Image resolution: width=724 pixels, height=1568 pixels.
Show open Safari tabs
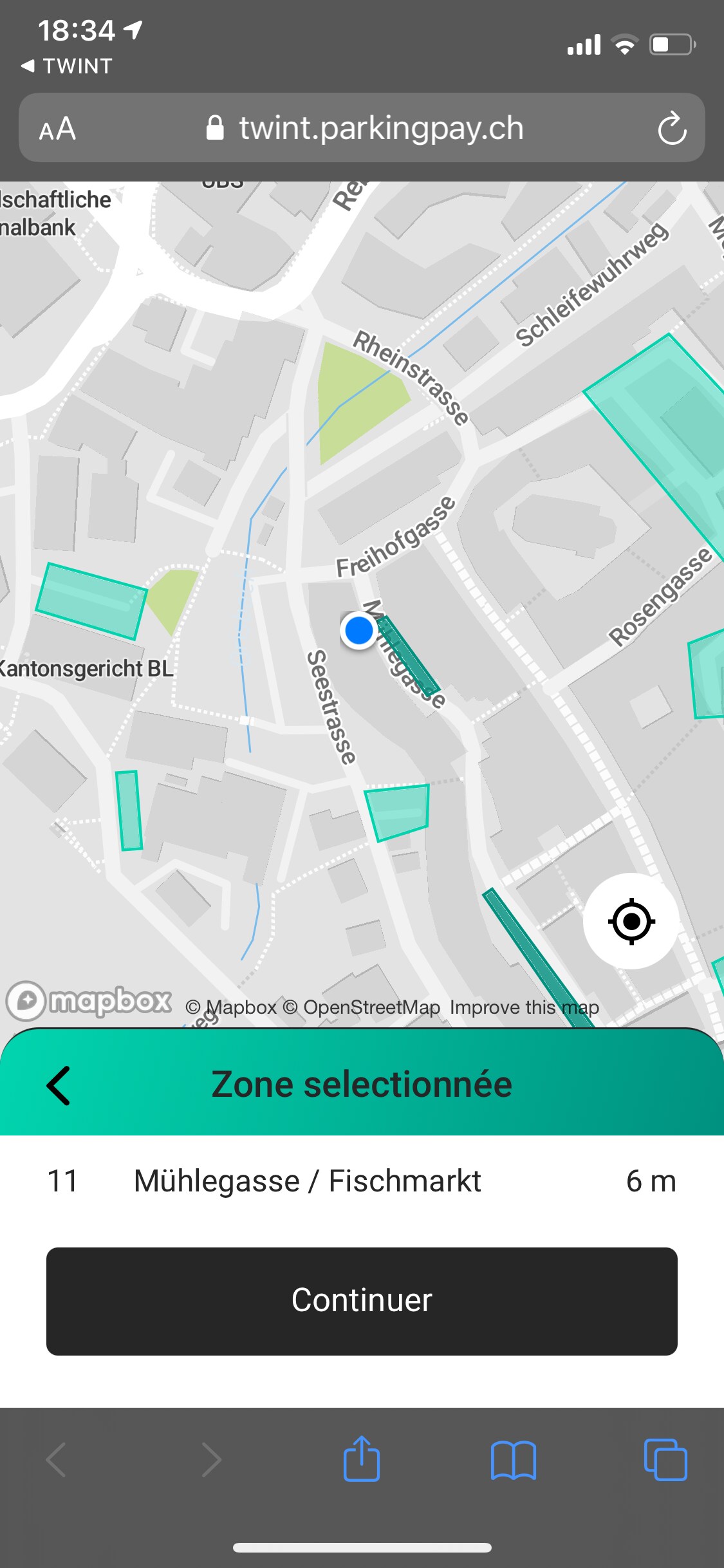pos(665,1459)
